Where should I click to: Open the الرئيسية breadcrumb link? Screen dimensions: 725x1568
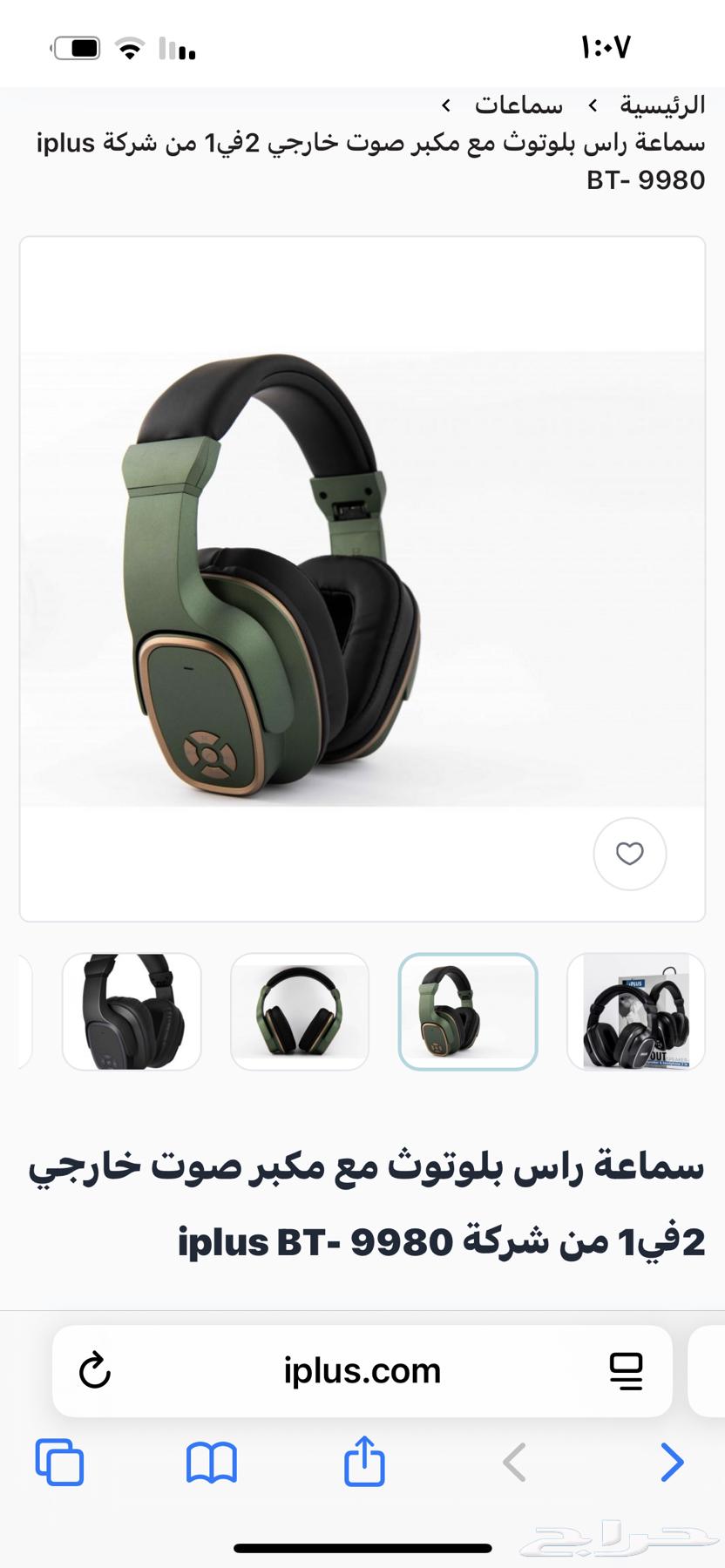[x=662, y=105]
